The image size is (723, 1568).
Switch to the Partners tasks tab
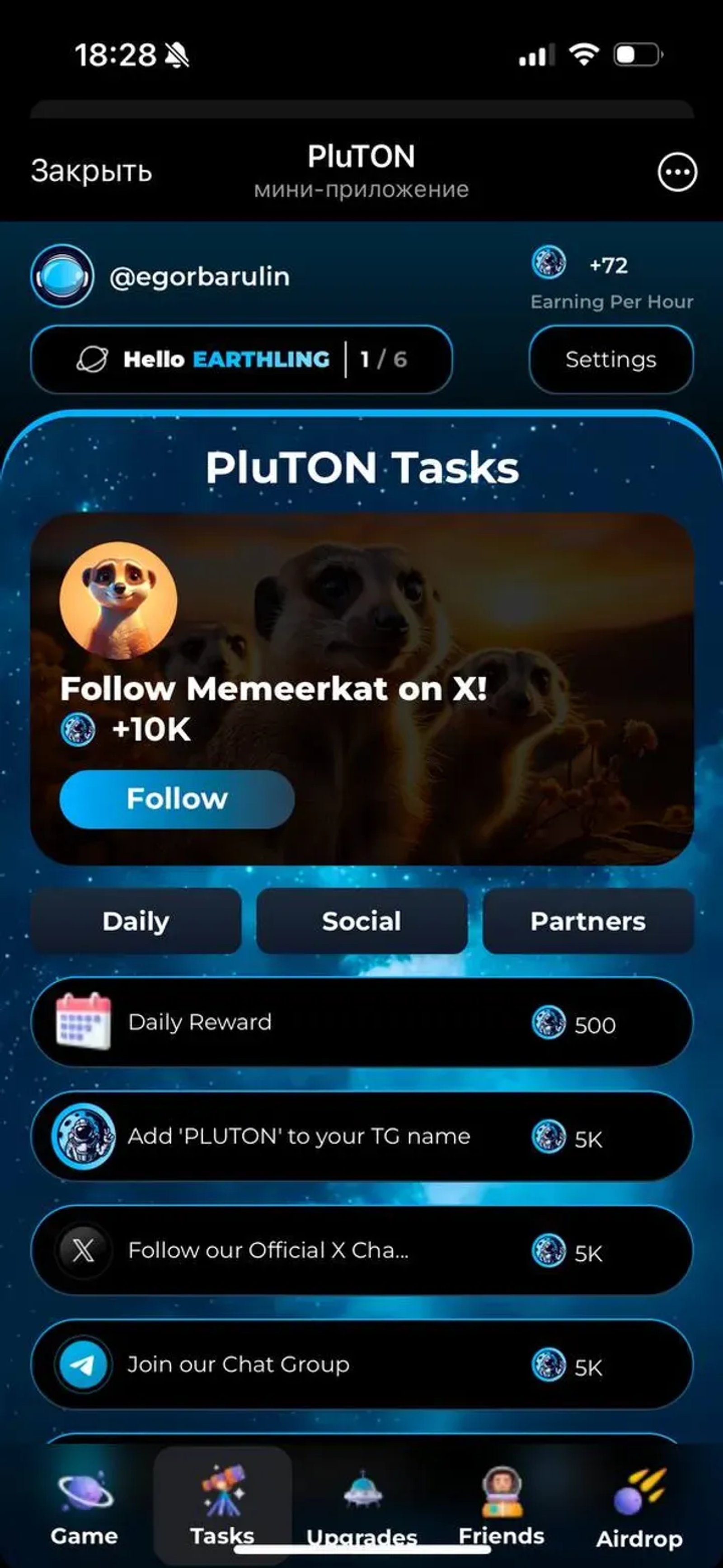pyautogui.click(x=588, y=921)
